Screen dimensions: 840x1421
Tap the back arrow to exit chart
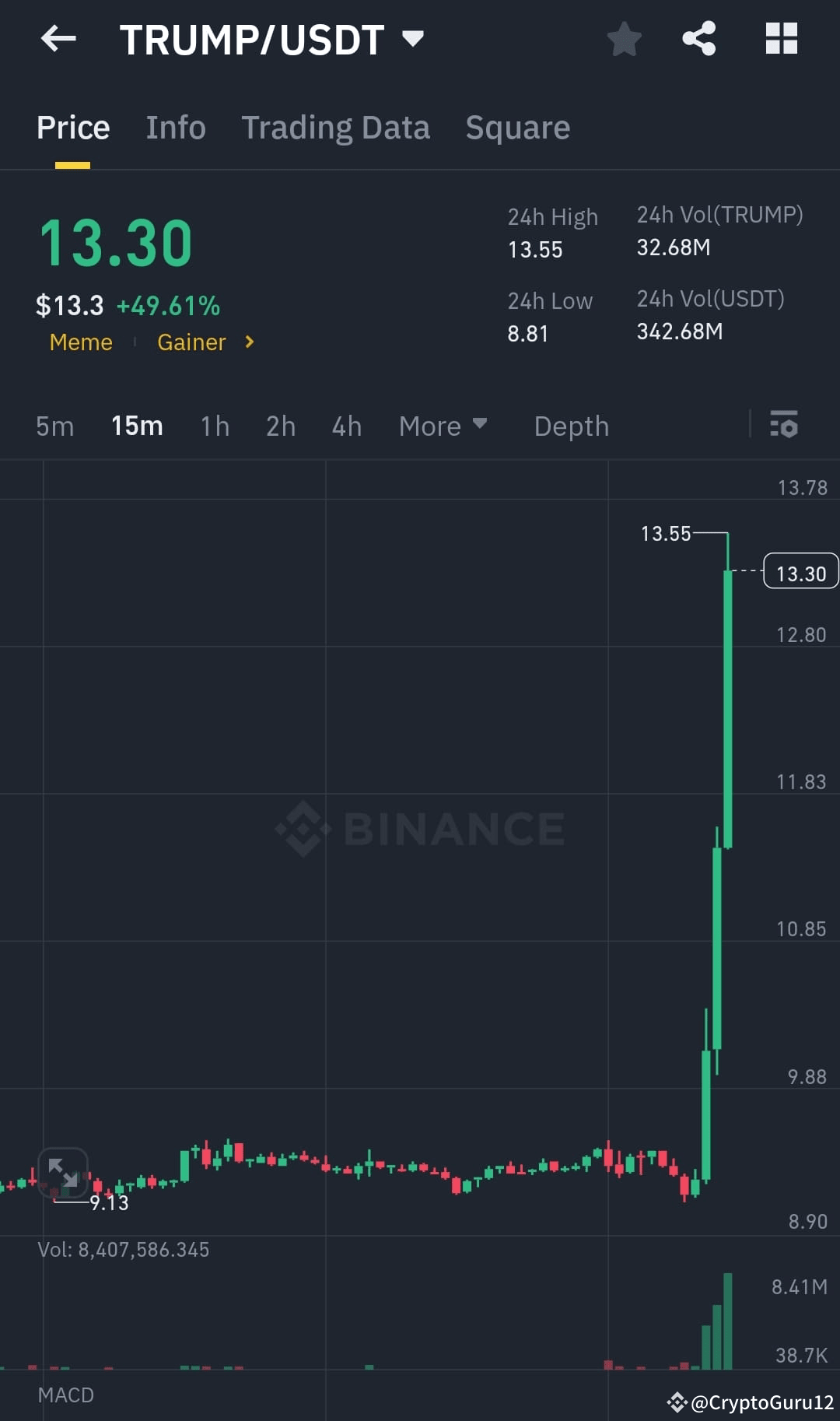click(57, 38)
